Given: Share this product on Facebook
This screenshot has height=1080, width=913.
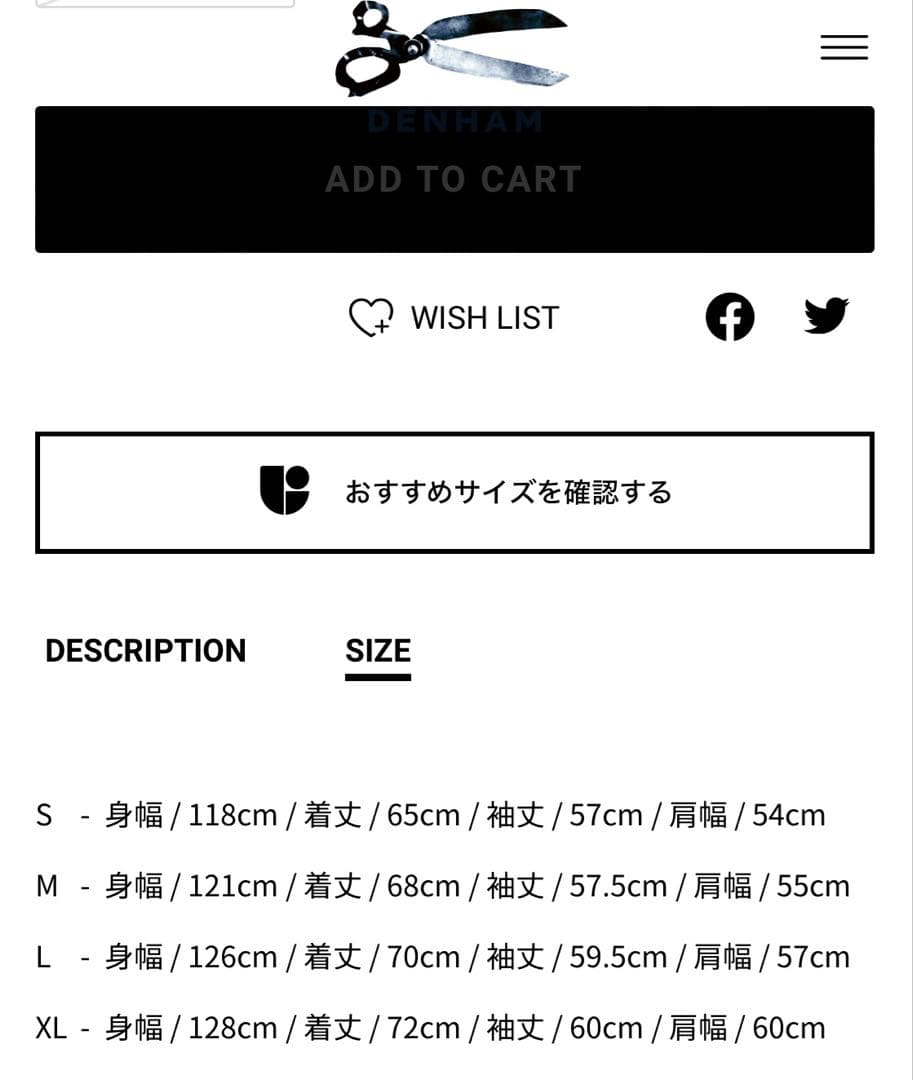Looking at the screenshot, I should [730, 318].
